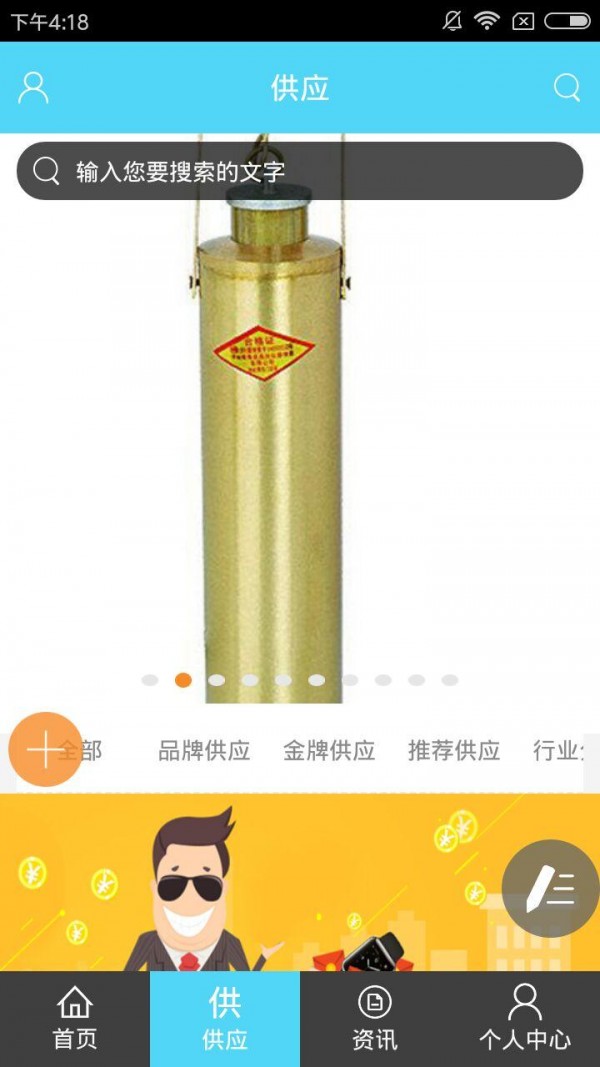This screenshot has width=600, height=1067.
Task: Tap the edit list floating button
Action: pyautogui.click(x=550, y=887)
